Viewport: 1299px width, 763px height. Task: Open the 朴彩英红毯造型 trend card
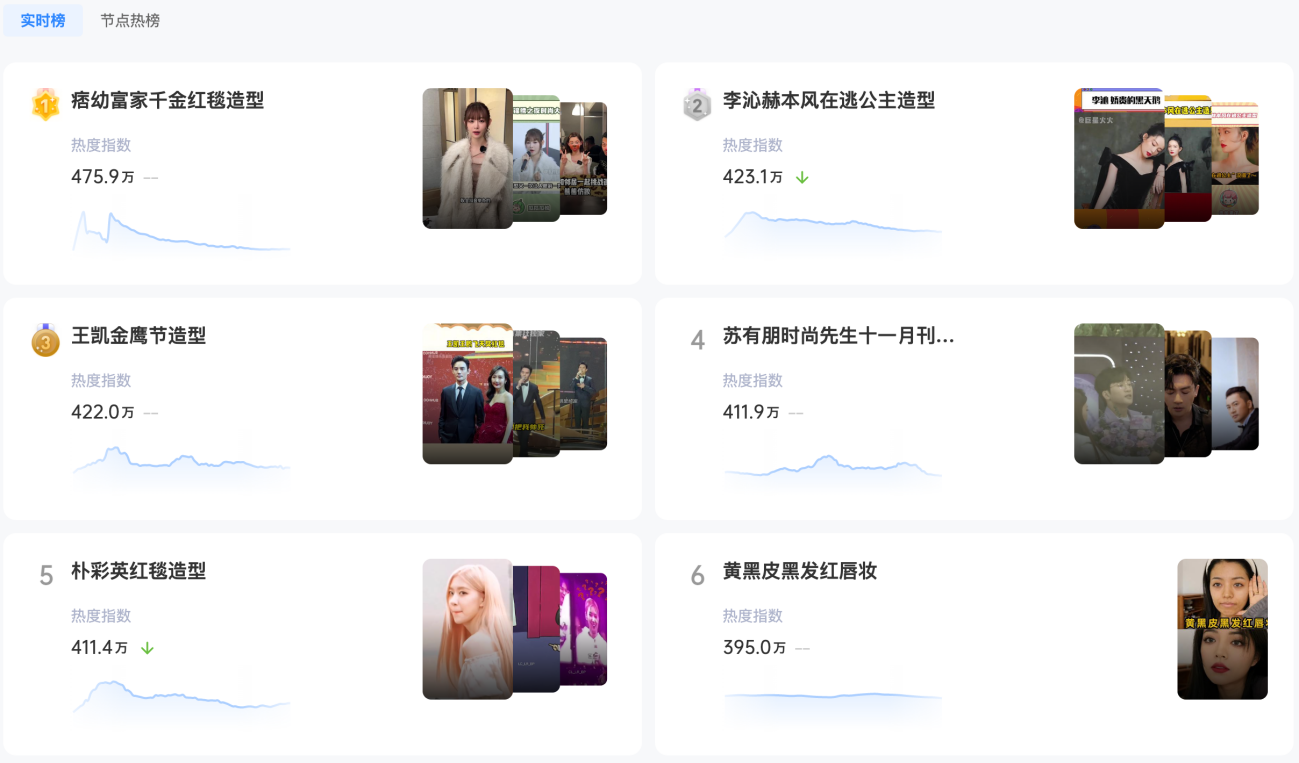(139, 571)
